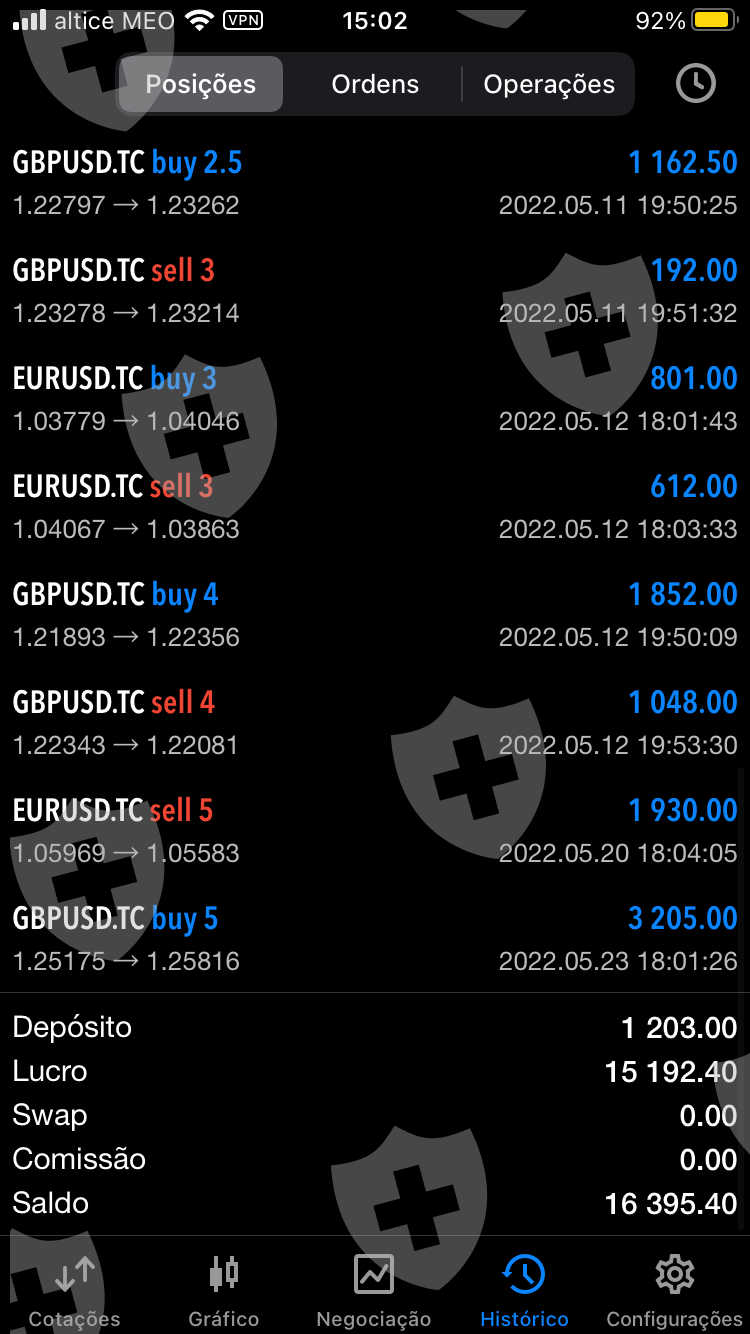Image resolution: width=750 pixels, height=1334 pixels.
Task: Expand the GBPUSD.TC buy 2.5 position
Action: click(x=375, y=183)
